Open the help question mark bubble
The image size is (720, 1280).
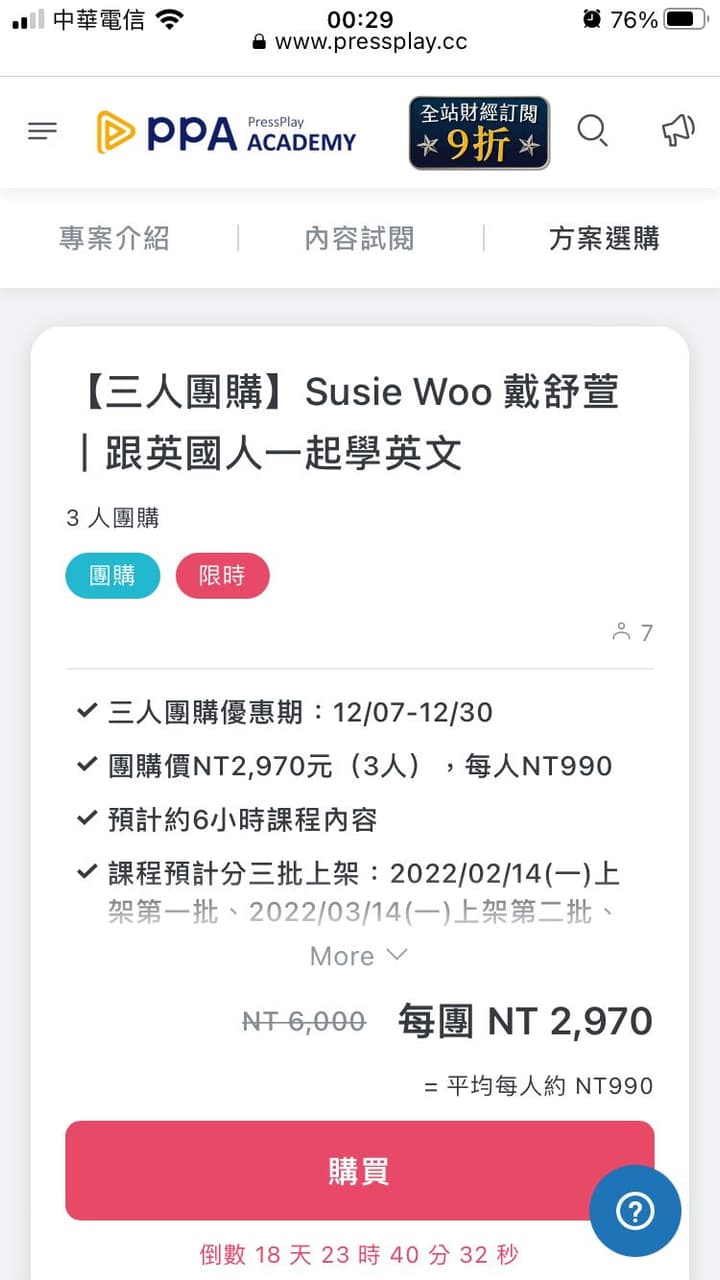(x=635, y=1211)
